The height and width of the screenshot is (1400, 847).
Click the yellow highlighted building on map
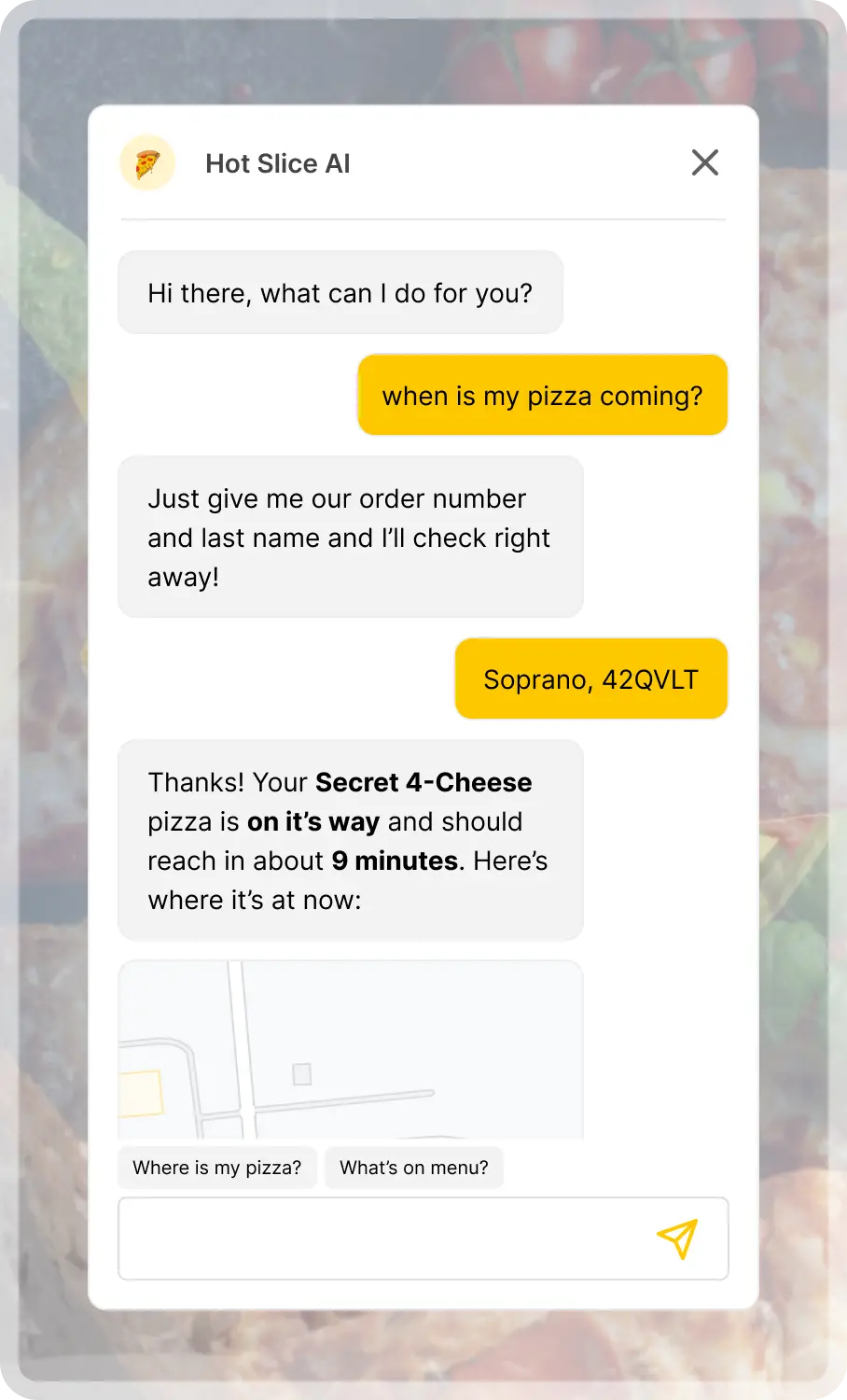140,1090
